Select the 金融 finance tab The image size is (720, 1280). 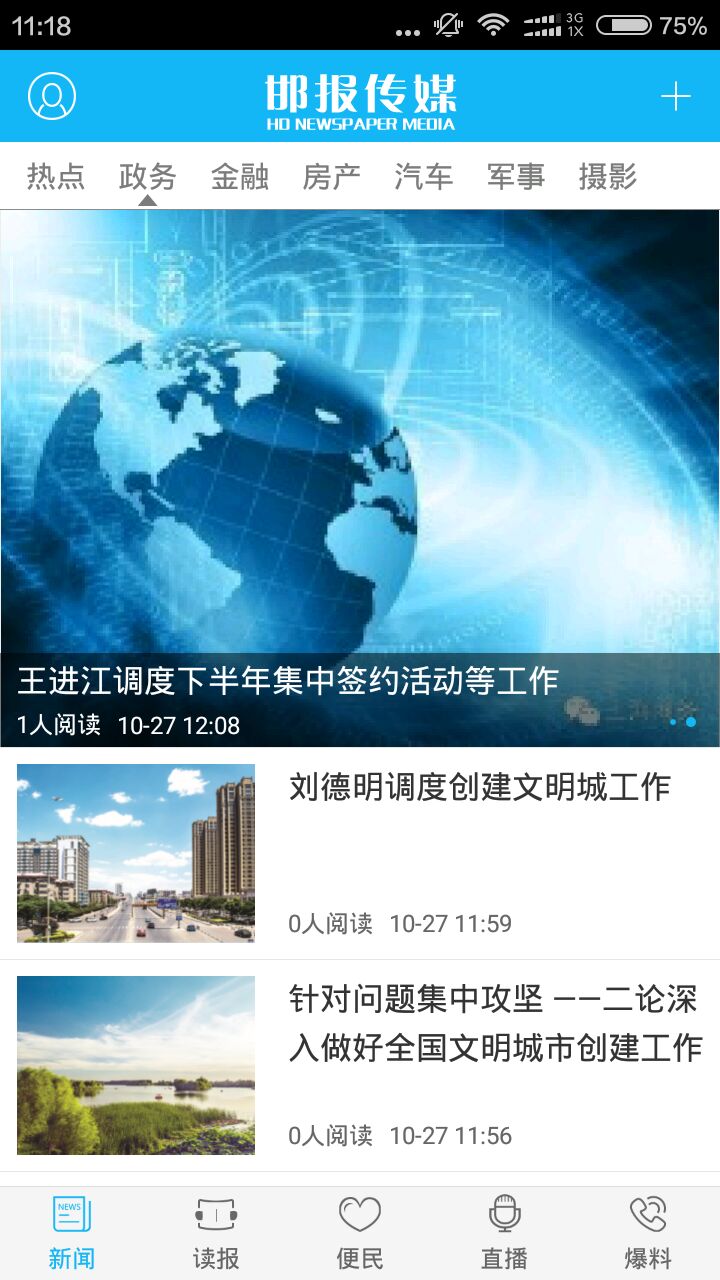(240, 175)
